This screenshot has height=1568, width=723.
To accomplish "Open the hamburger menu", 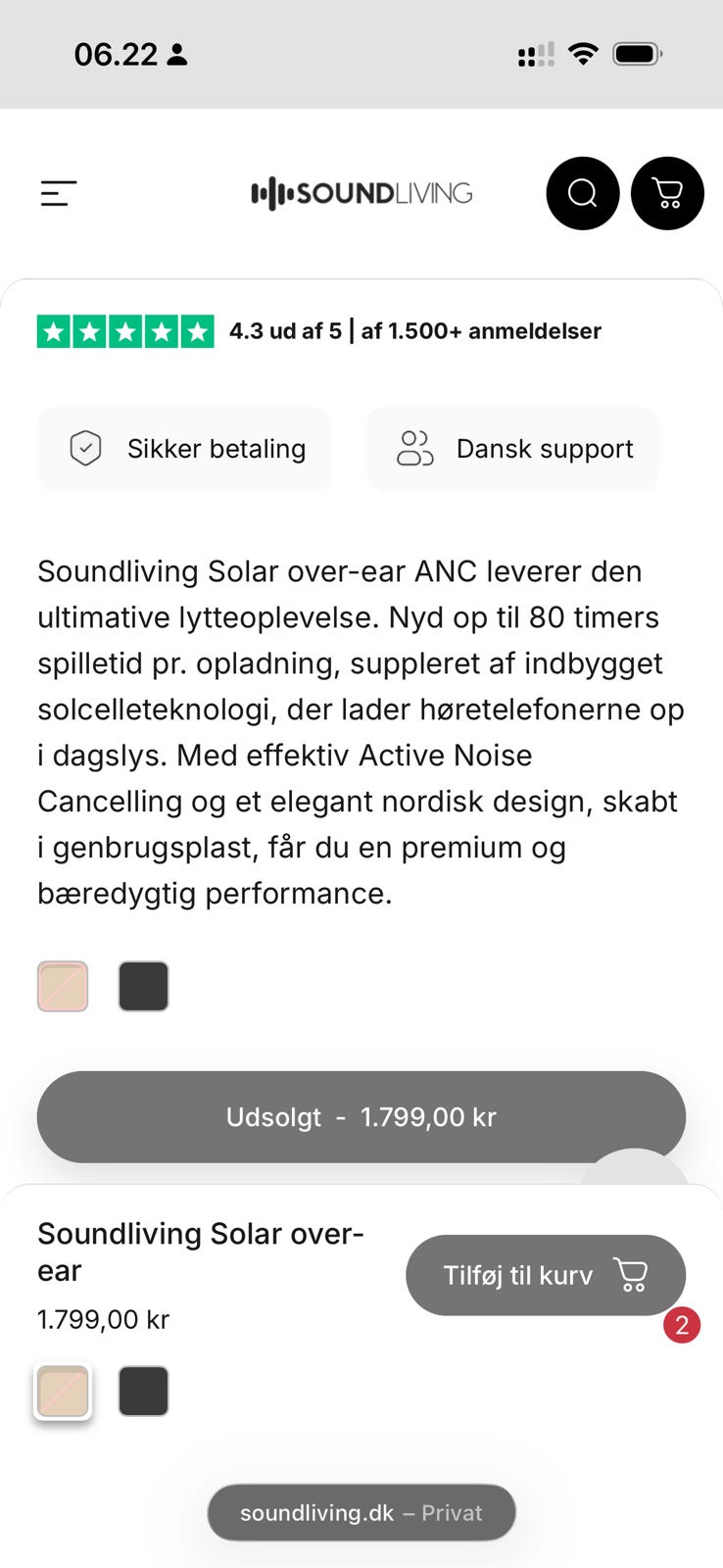I will point(59,193).
